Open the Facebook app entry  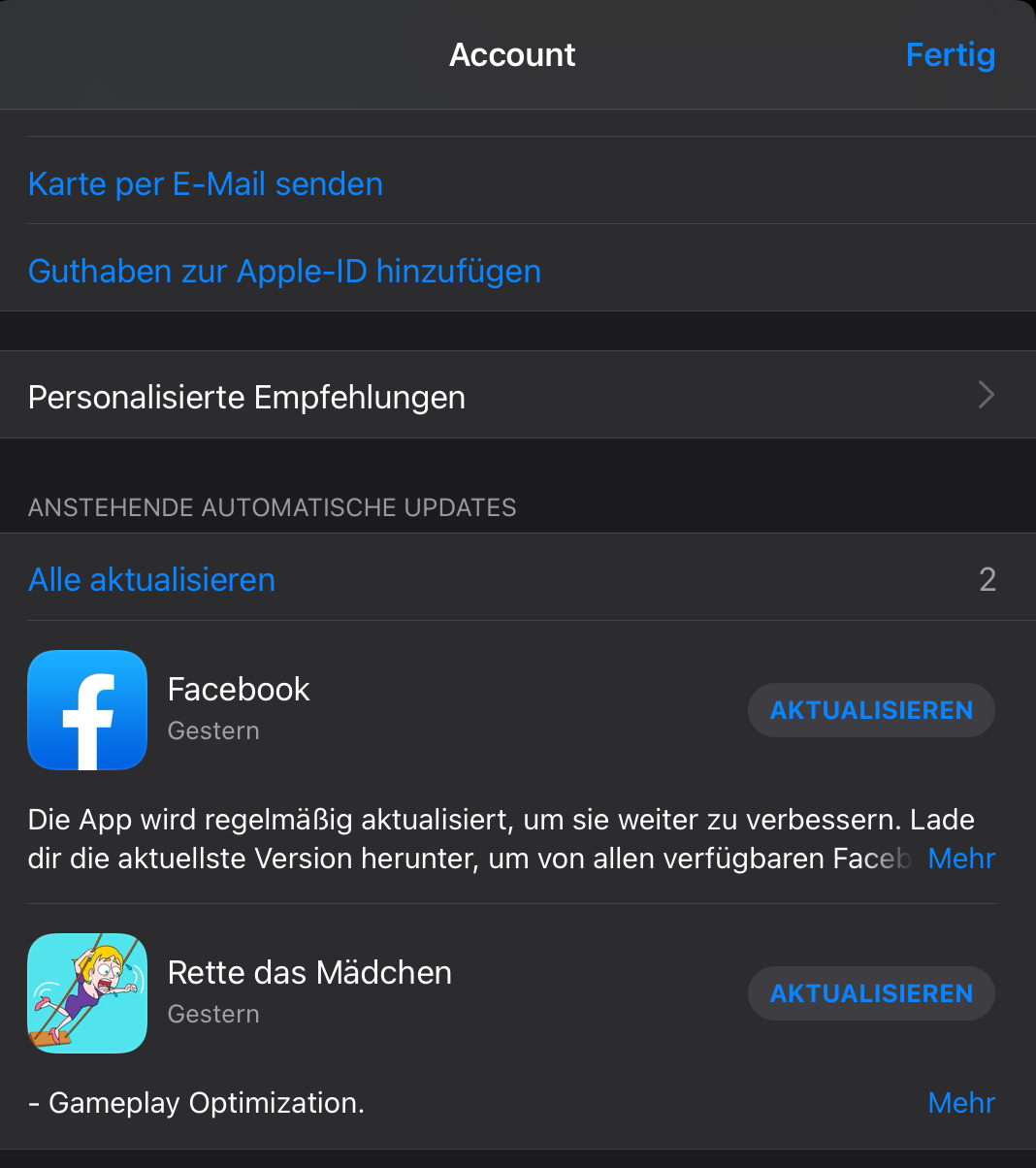[239, 690]
